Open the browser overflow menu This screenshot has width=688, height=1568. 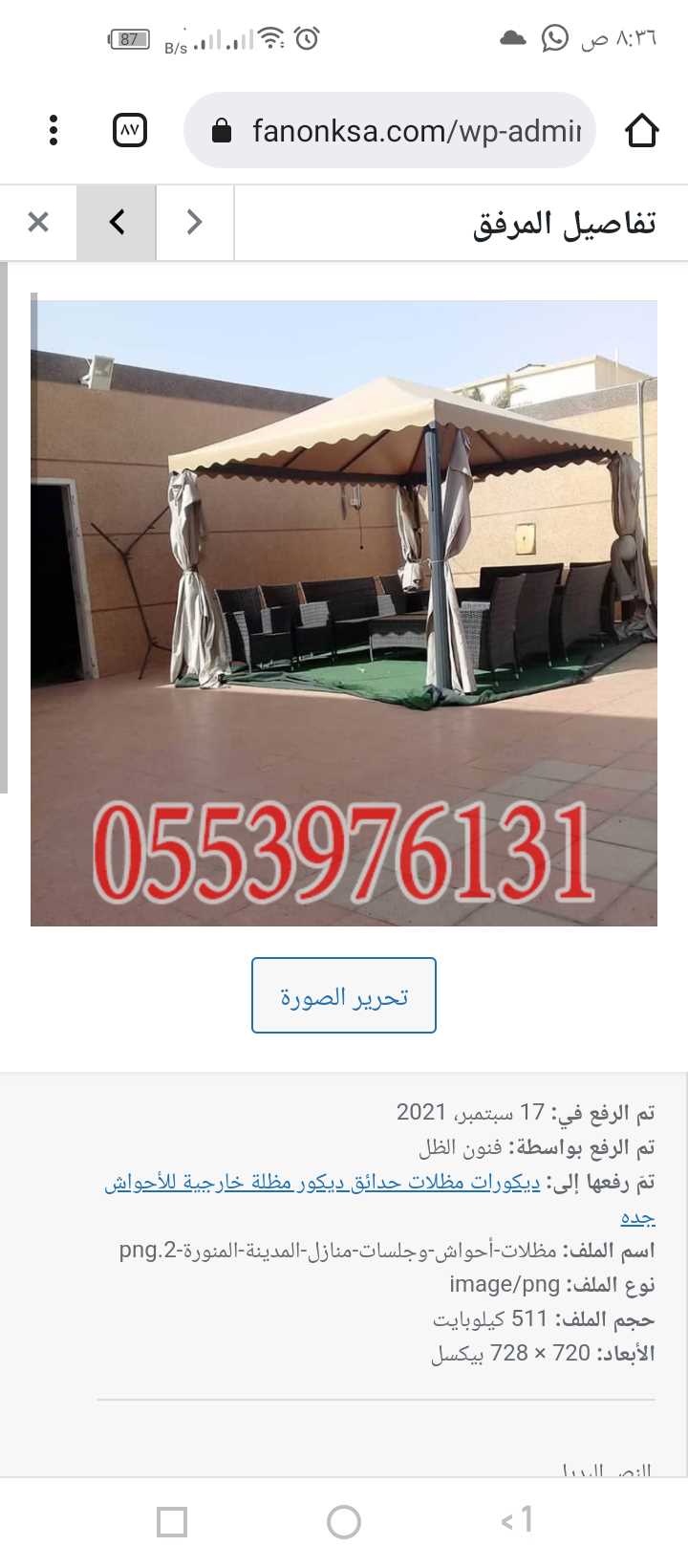pyautogui.click(x=54, y=130)
